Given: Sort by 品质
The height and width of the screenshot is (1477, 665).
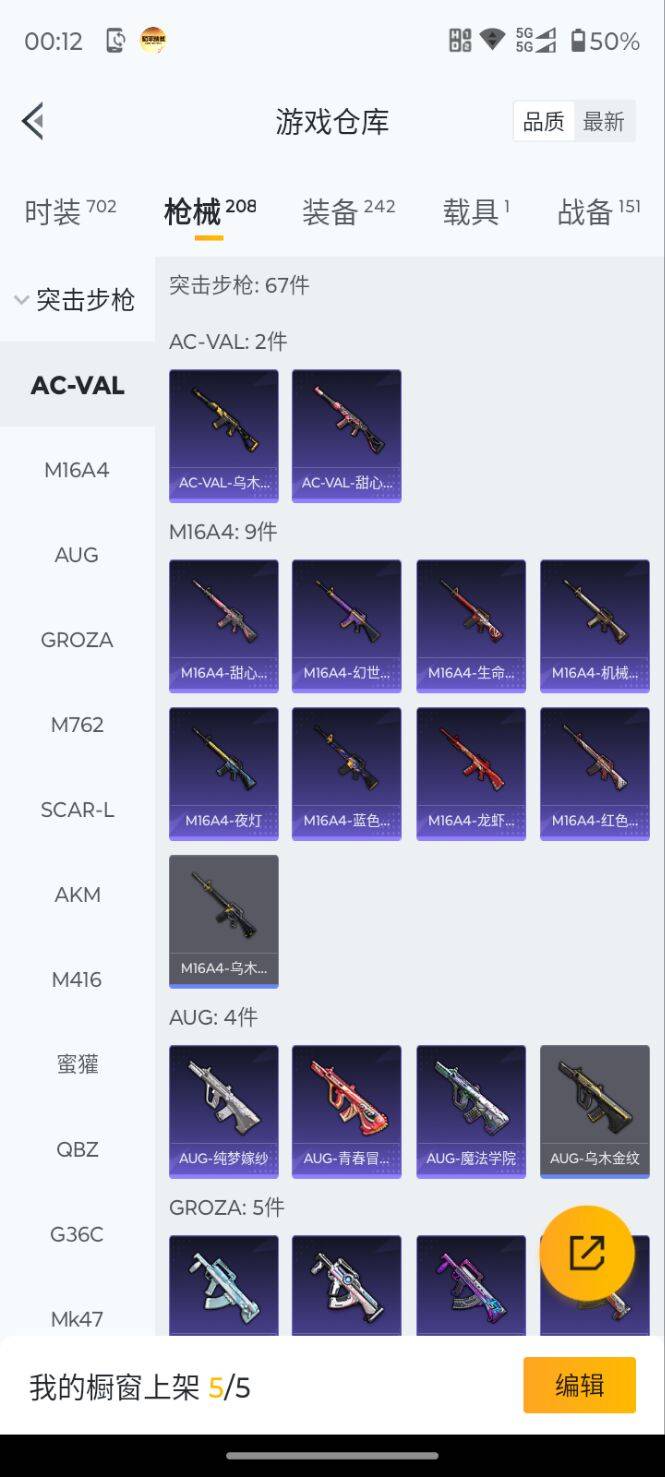Looking at the screenshot, I should click(544, 122).
